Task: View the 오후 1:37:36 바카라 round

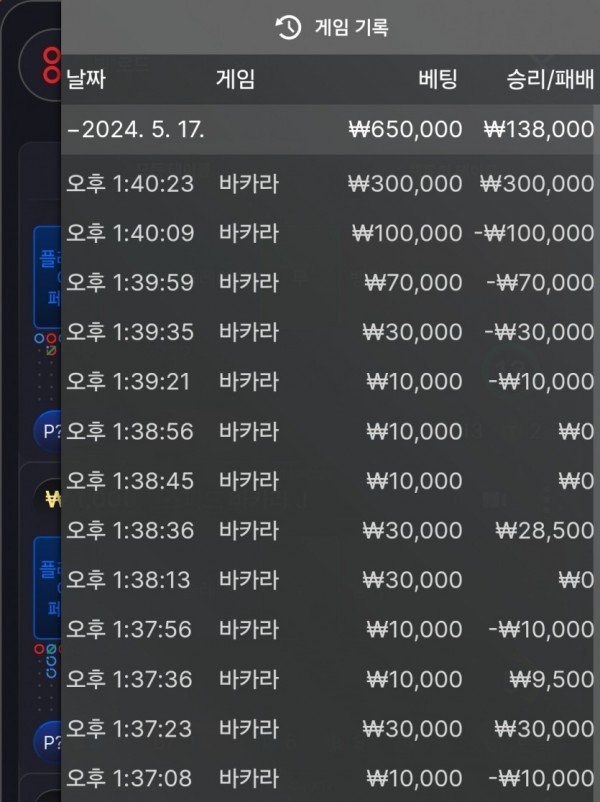Action: 330,678
